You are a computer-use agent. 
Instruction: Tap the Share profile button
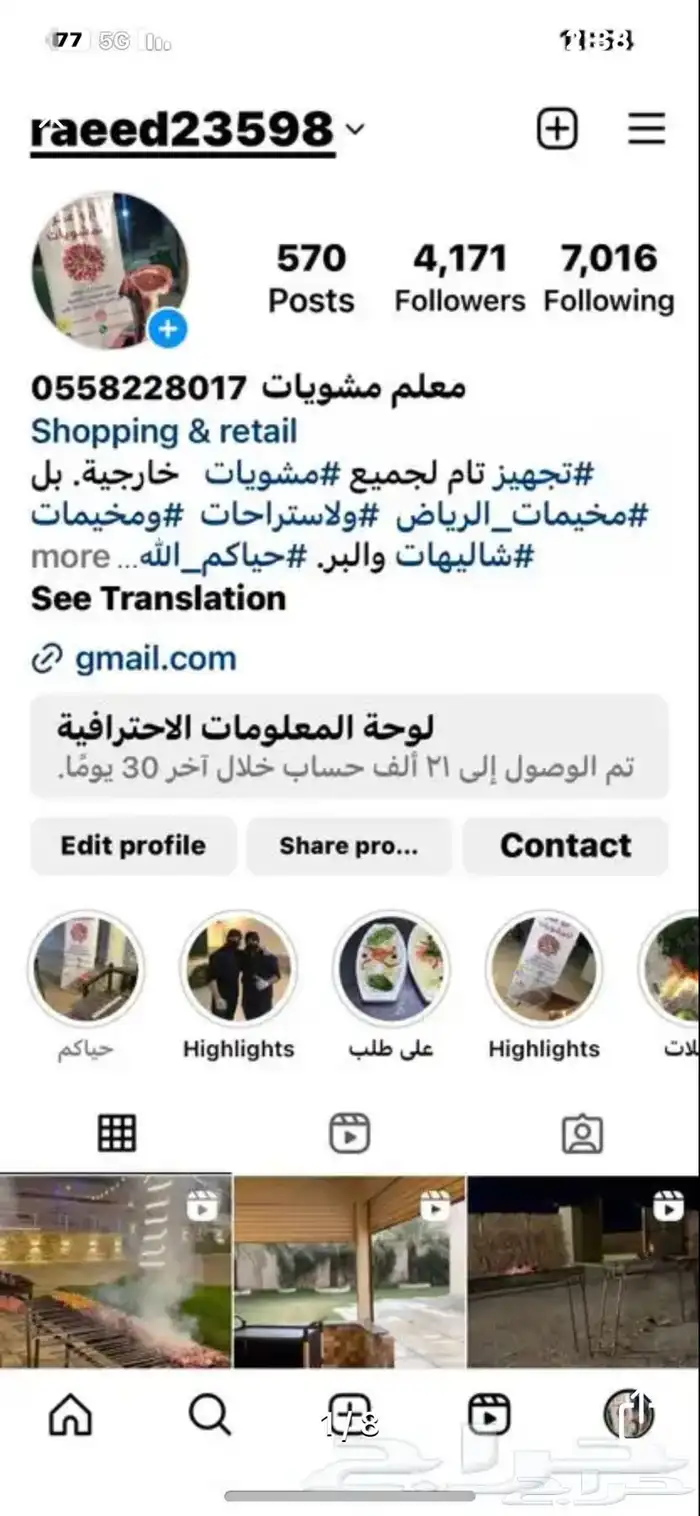pos(349,846)
